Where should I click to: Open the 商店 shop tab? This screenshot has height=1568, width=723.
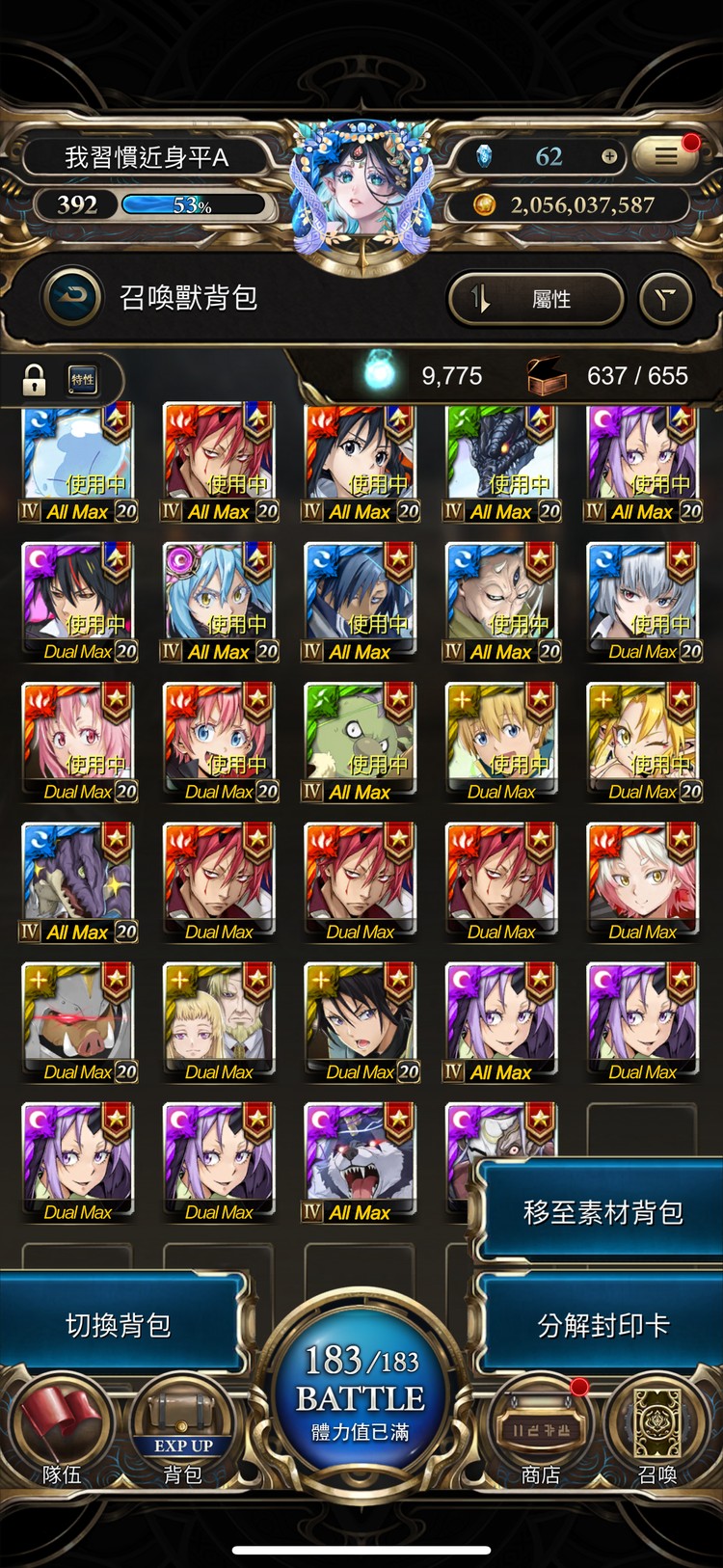coord(540,1435)
